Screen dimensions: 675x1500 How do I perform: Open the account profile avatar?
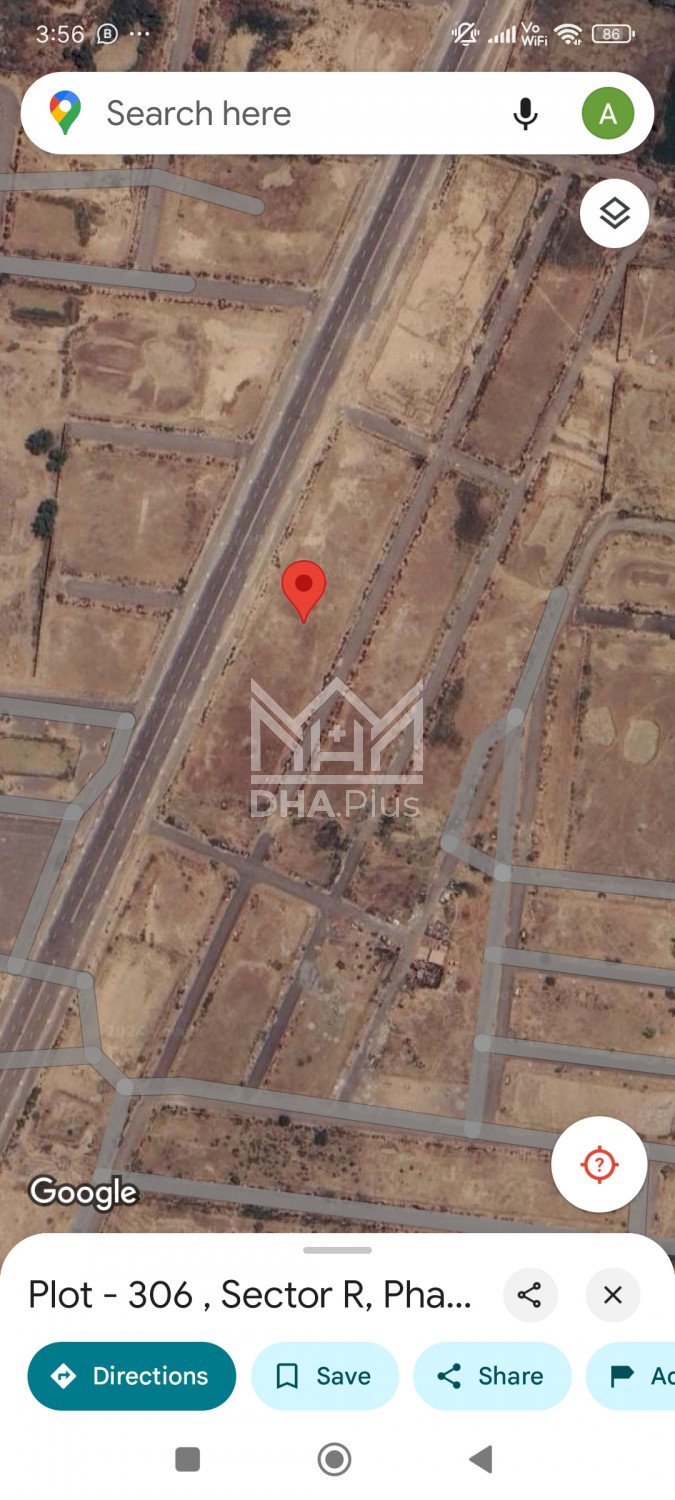[607, 114]
